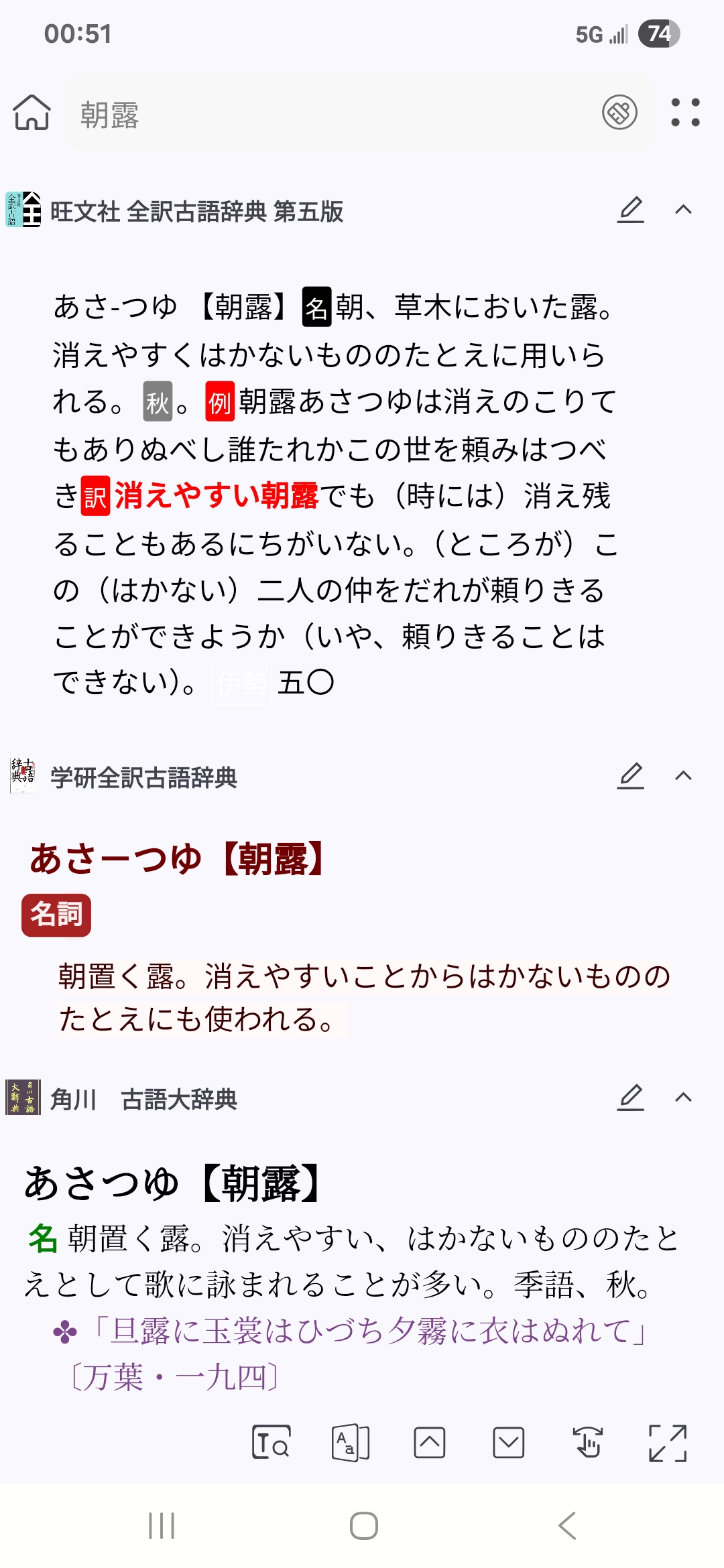Tap the circular icon in the search bar
Screen dimensions: 724x1568
pyautogui.click(x=619, y=113)
